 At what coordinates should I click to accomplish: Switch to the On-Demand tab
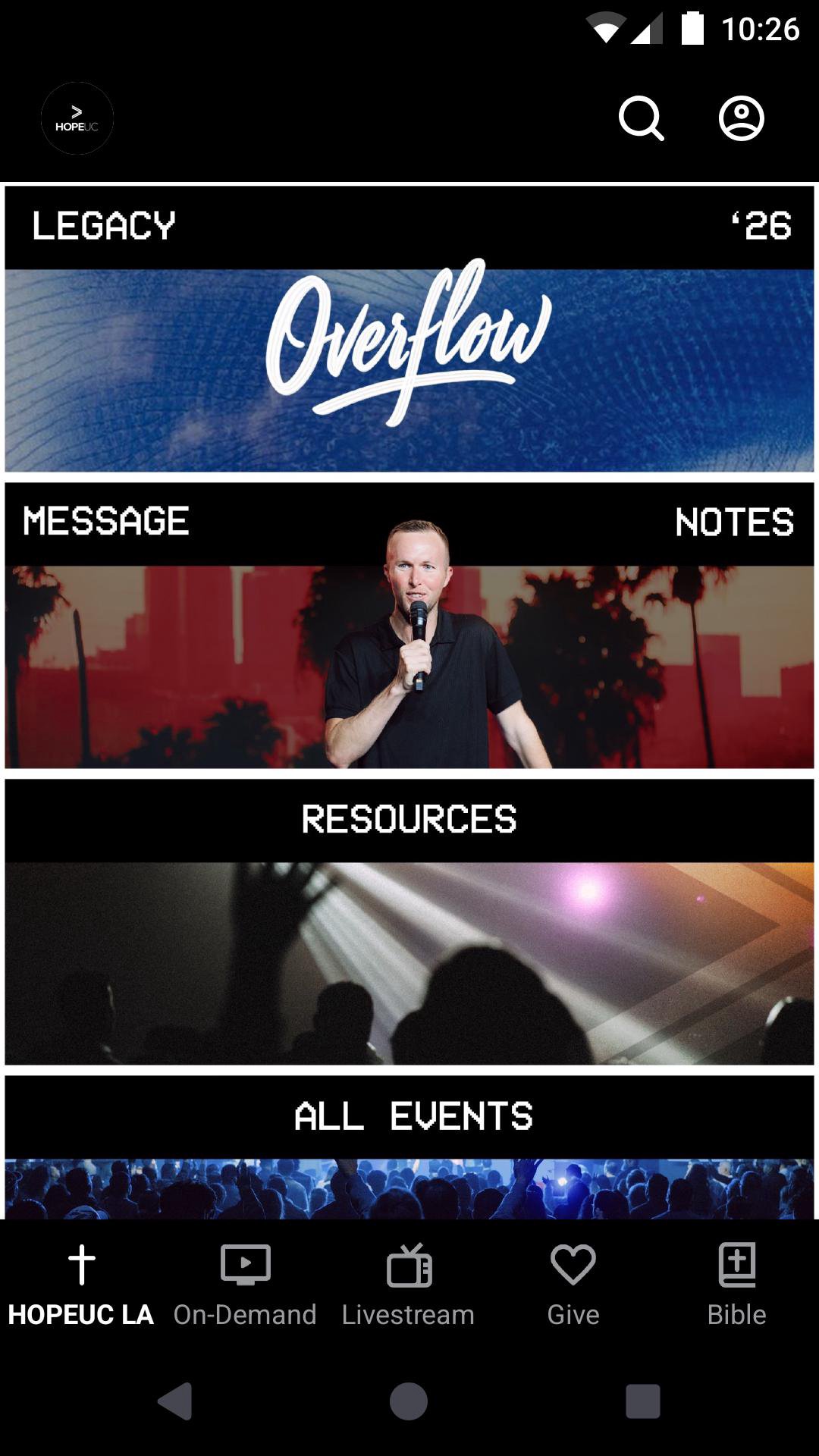[x=245, y=1285]
